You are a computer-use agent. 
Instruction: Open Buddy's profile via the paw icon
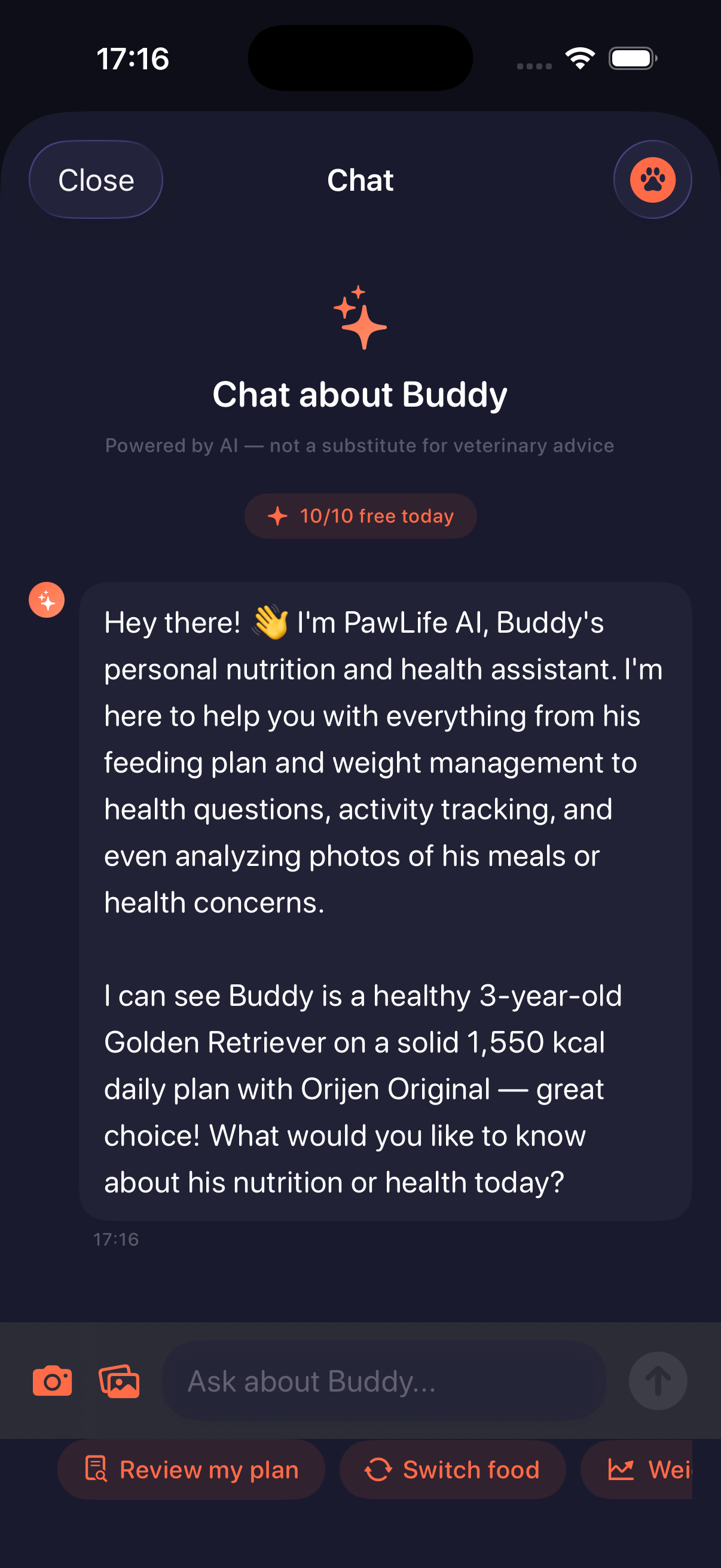click(653, 179)
